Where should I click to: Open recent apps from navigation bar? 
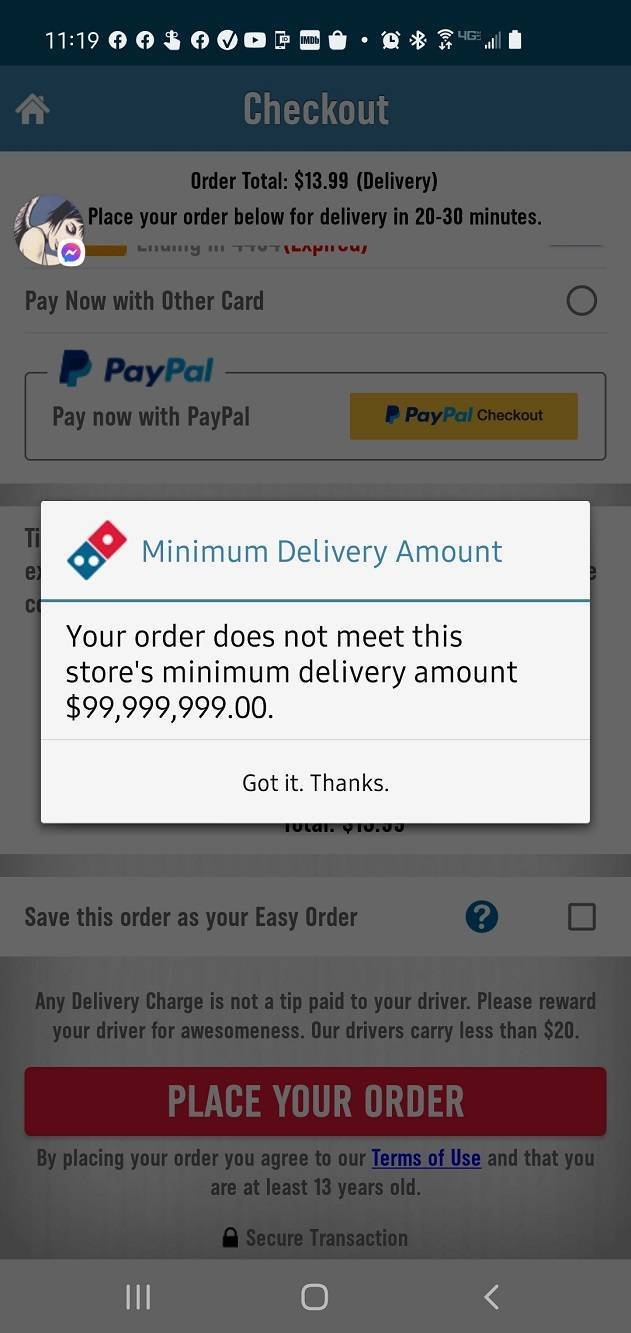pos(138,1297)
